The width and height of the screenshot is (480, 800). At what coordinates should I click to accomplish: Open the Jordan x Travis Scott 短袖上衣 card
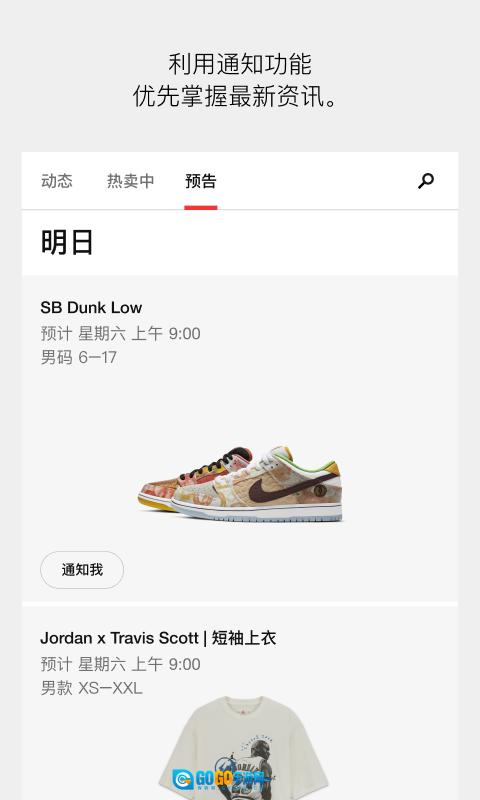(240, 704)
